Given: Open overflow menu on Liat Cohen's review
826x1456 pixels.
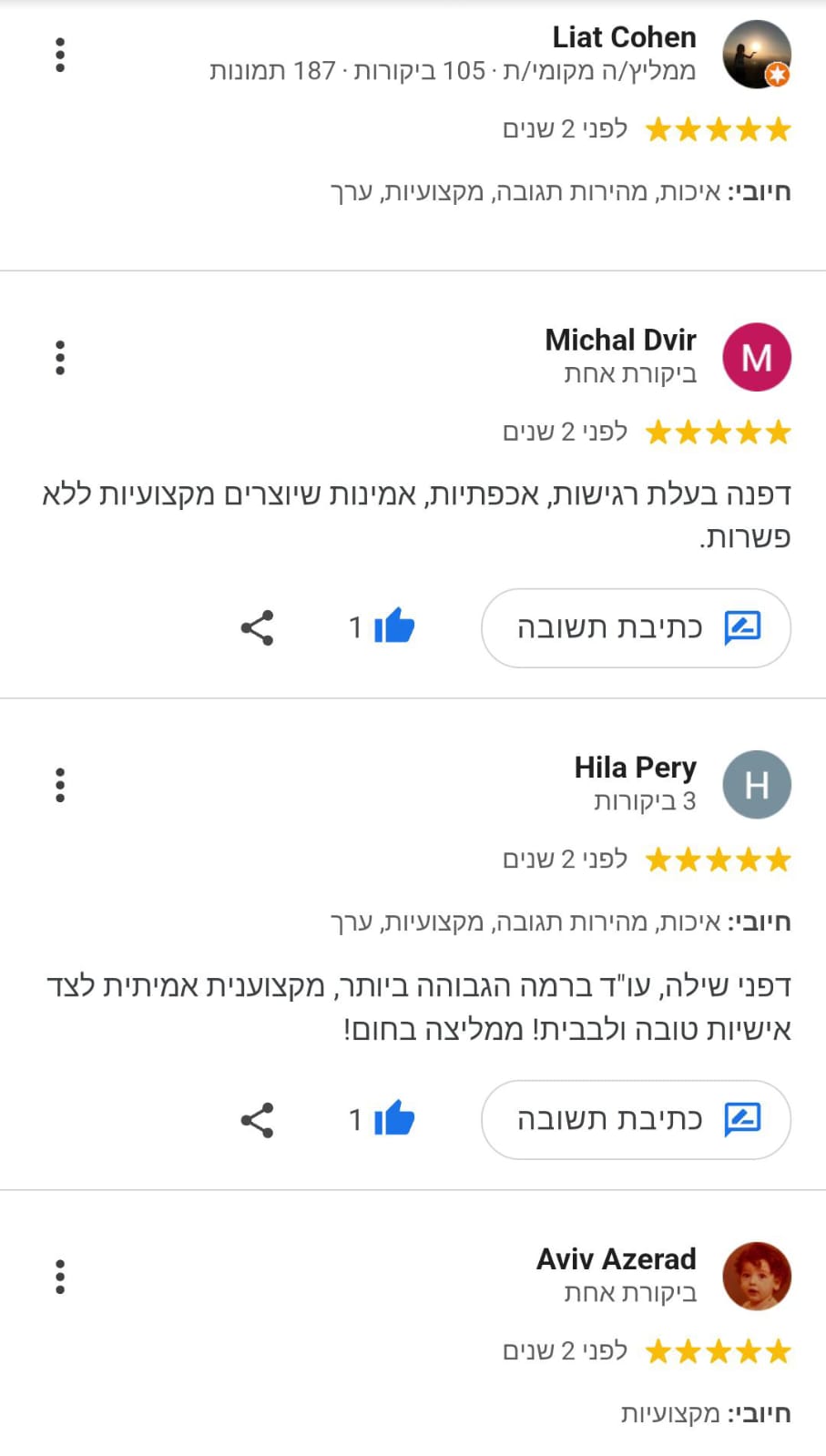Looking at the screenshot, I should 60,55.
